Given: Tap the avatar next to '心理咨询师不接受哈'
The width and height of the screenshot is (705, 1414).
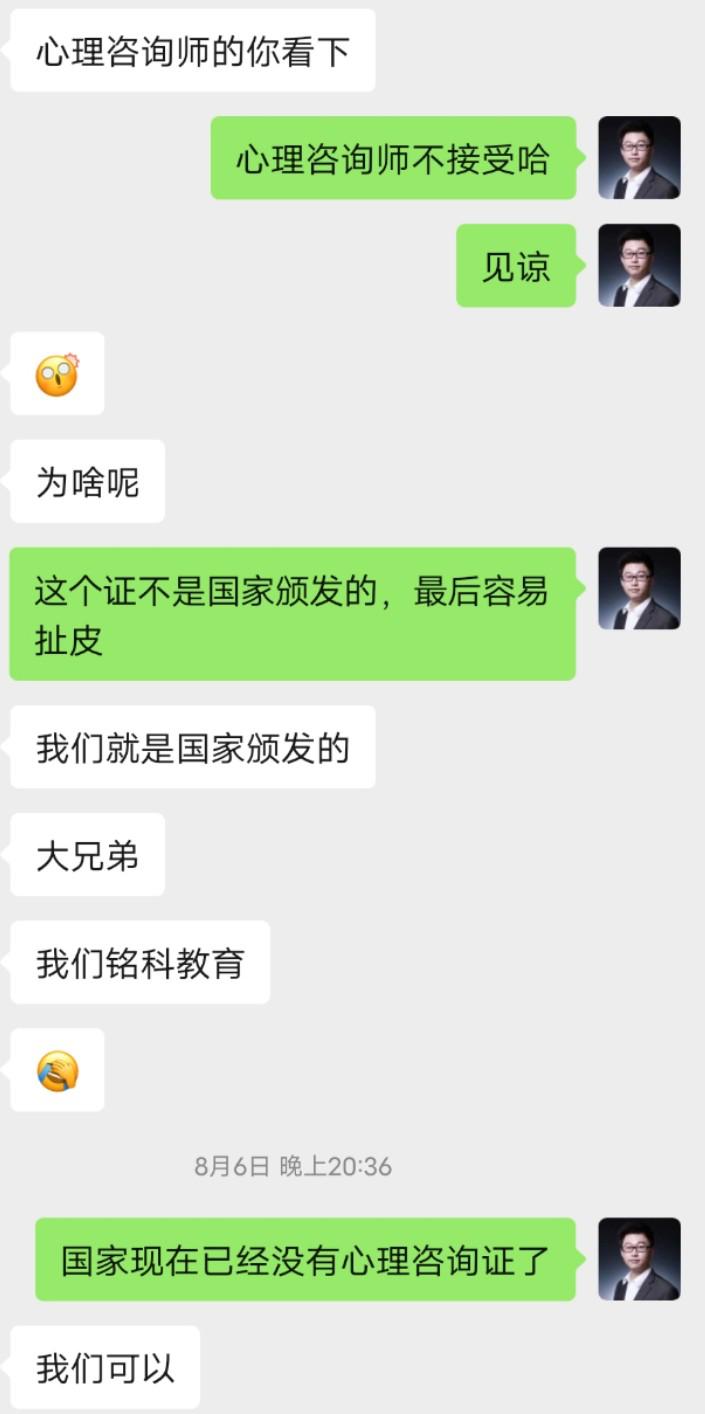Looking at the screenshot, I should click(x=639, y=158).
